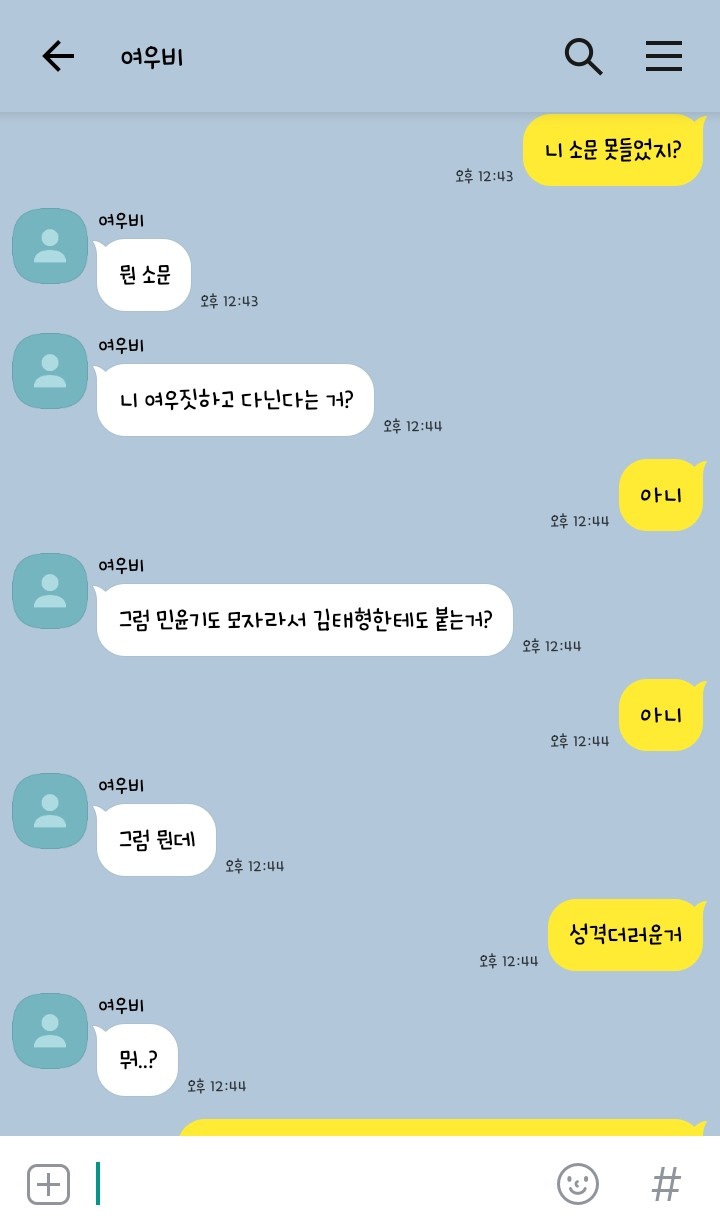Go back from the 여우비 chat
The image size is (720, 1232).
[58, 57]
